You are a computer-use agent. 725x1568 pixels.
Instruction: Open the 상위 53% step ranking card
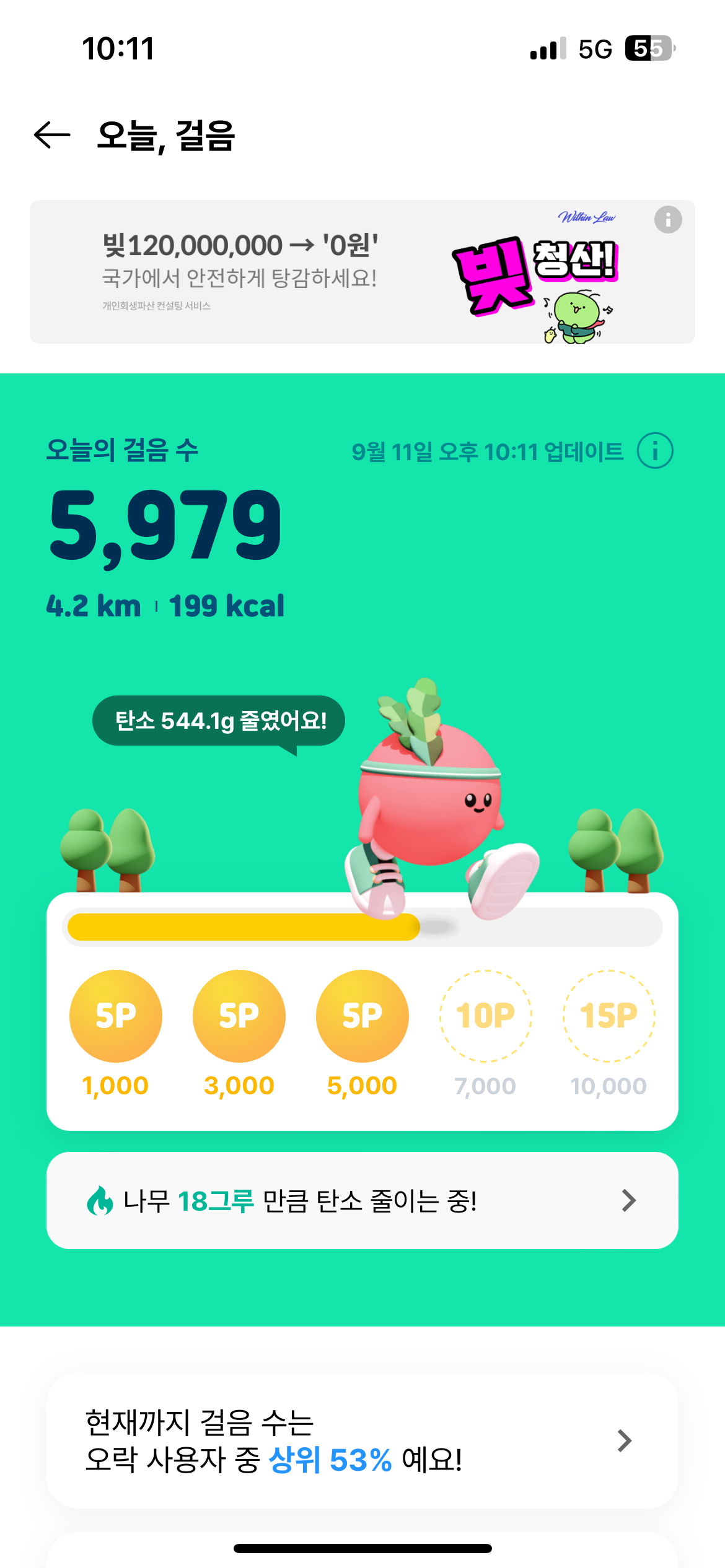tap(362, 1440)
